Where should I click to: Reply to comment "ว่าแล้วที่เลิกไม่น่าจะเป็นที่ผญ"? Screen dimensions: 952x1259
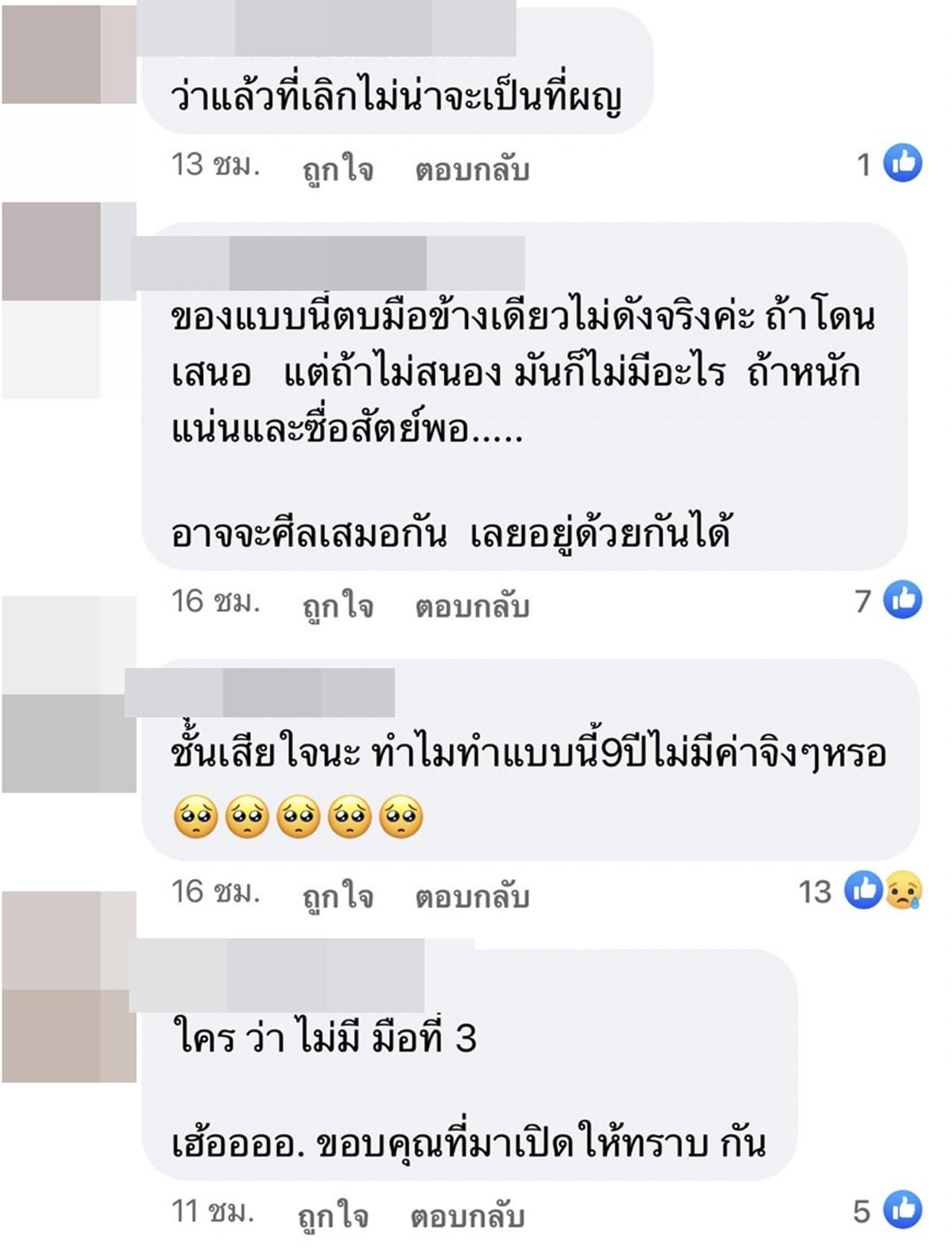coord(472,170)
